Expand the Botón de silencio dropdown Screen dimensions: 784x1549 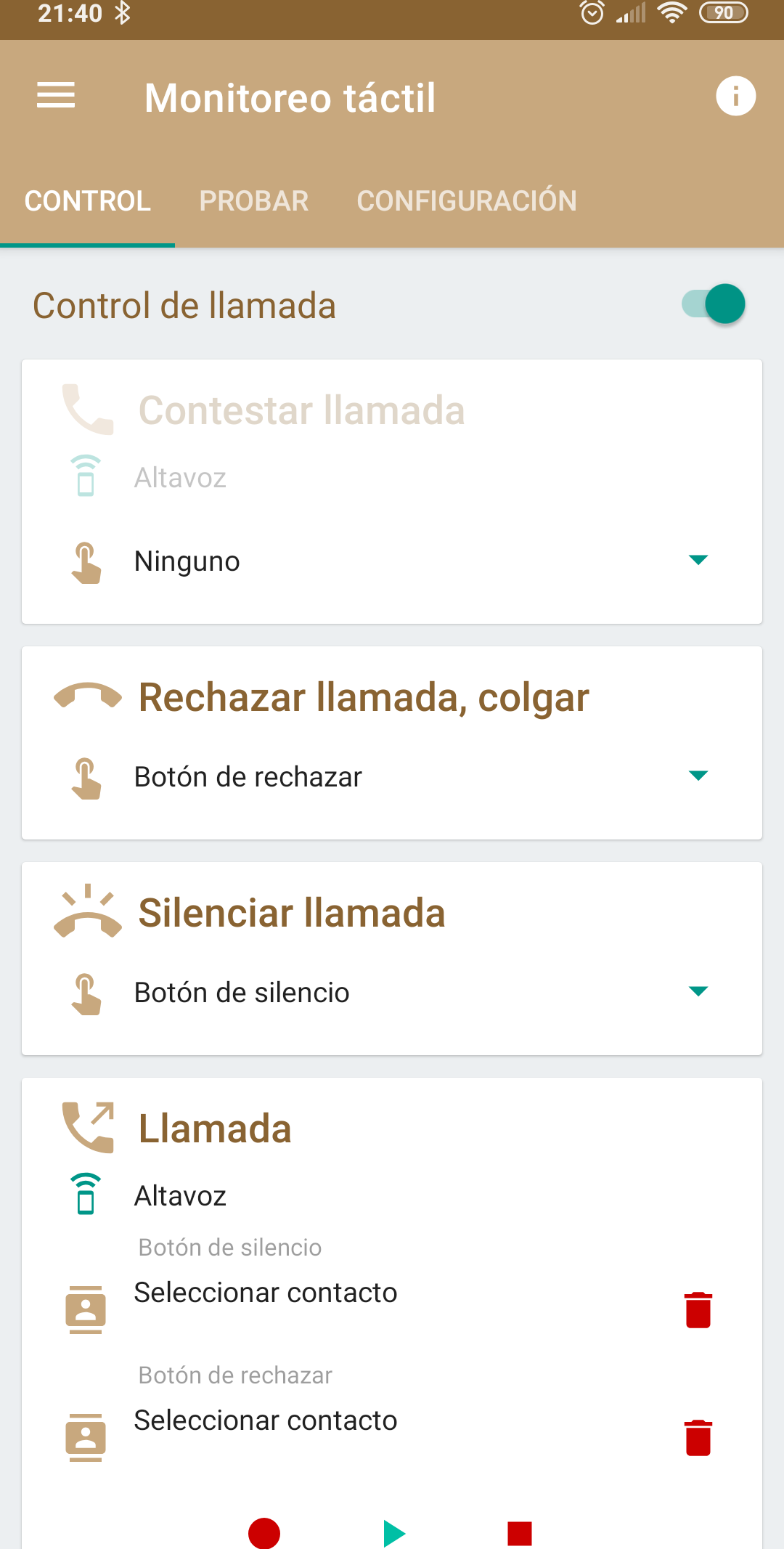(392, 992)
